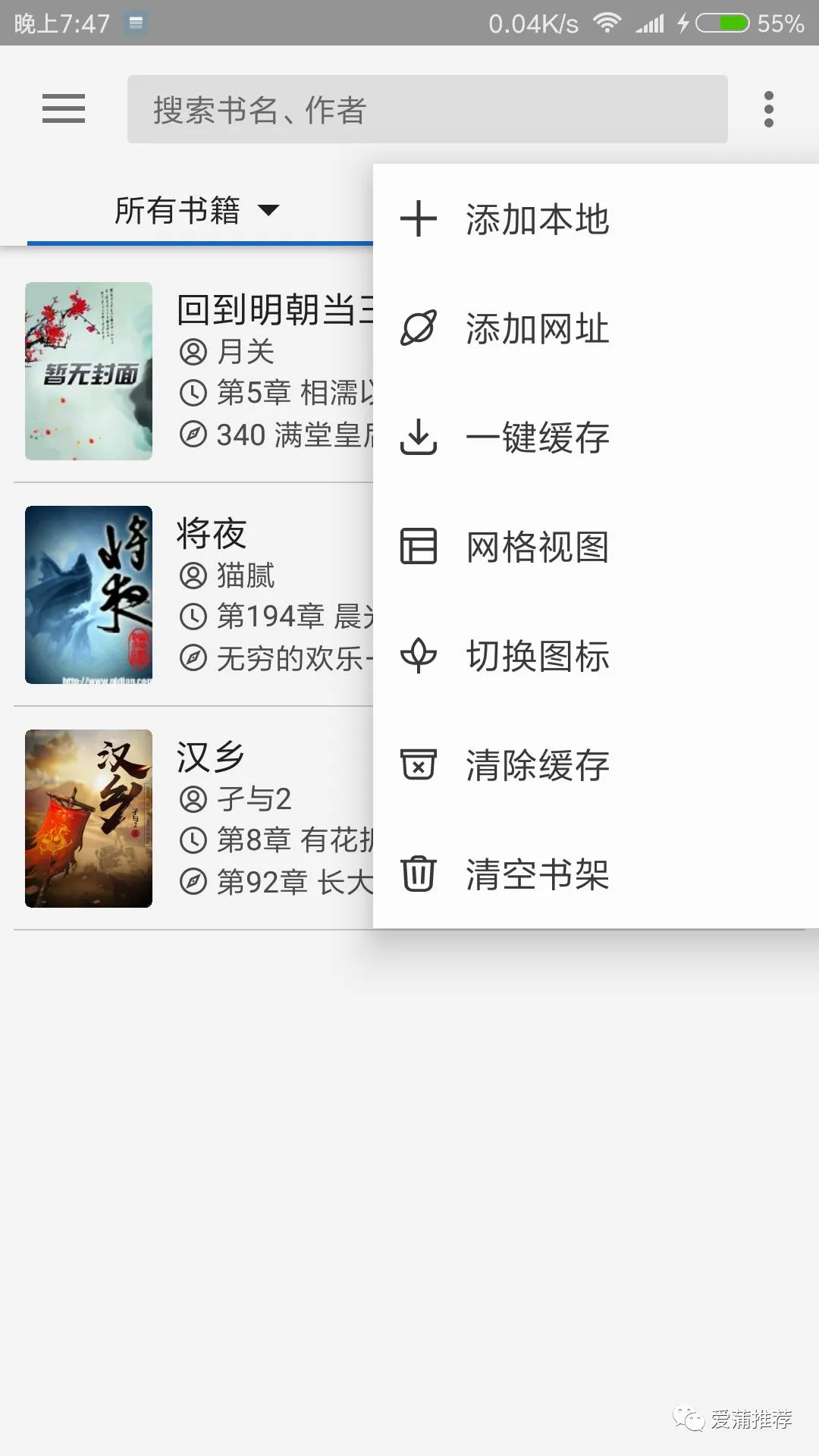Start 一键缓存 one-tap caching
Screen dimensions: 819x1456
point(537,438)
